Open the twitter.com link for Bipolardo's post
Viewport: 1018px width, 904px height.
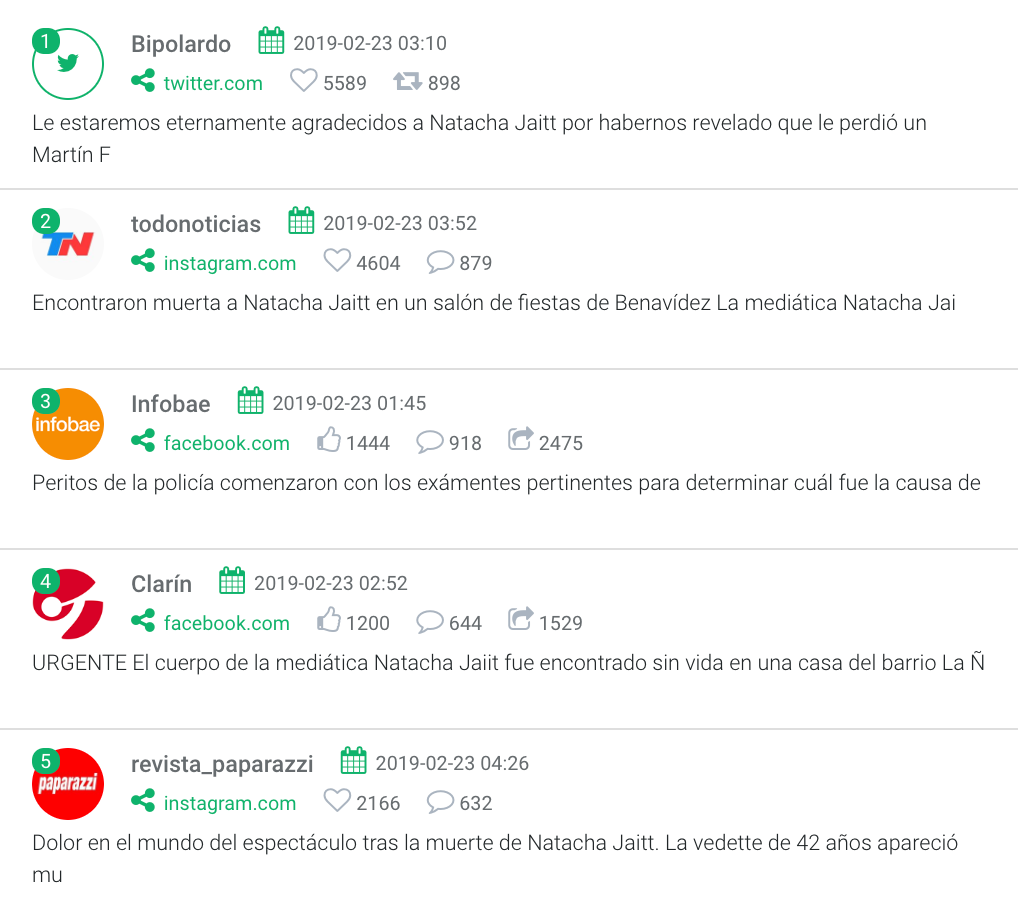(x=212, y=83)
